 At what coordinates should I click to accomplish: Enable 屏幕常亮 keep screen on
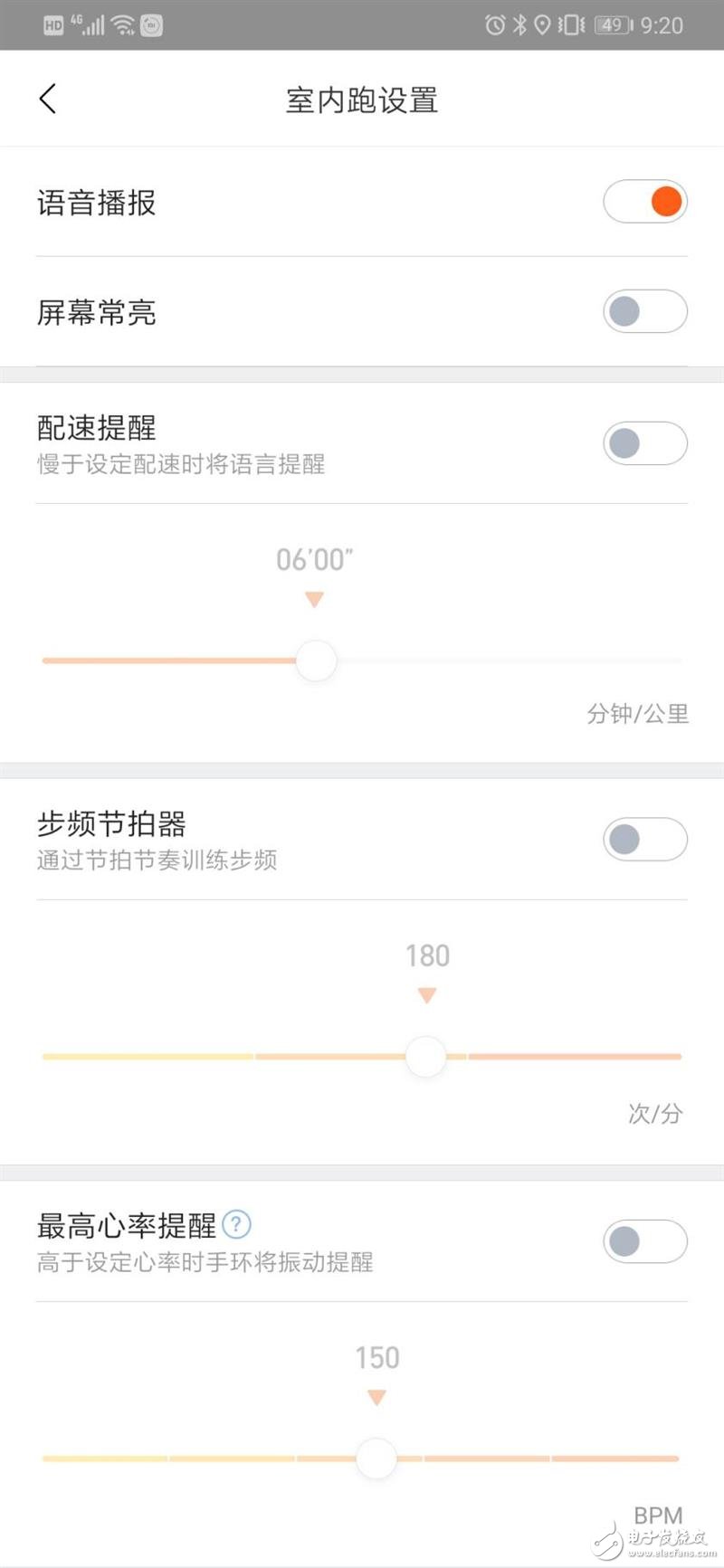[645, 312]
